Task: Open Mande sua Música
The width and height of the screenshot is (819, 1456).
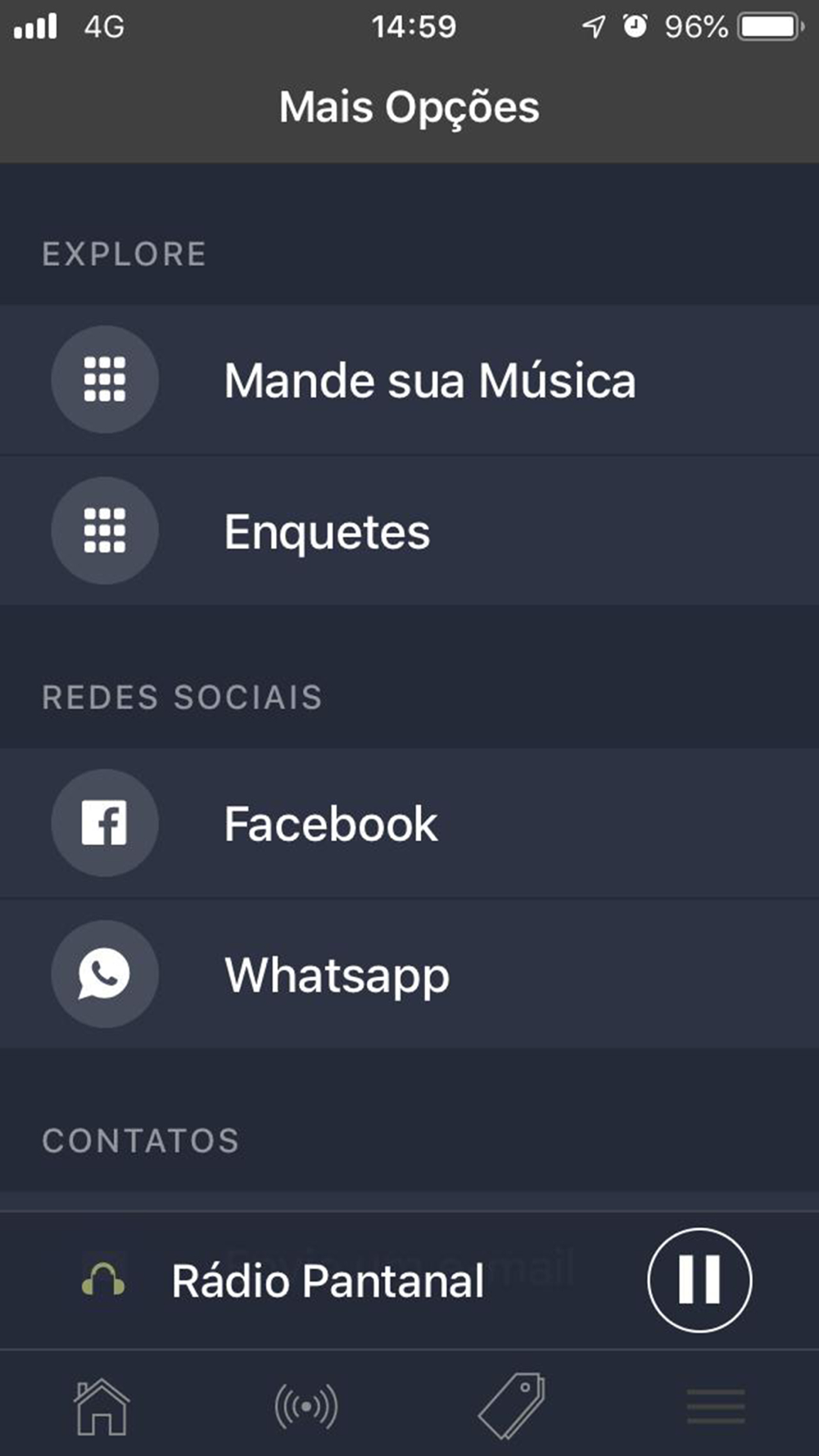Action: point(409,380)
